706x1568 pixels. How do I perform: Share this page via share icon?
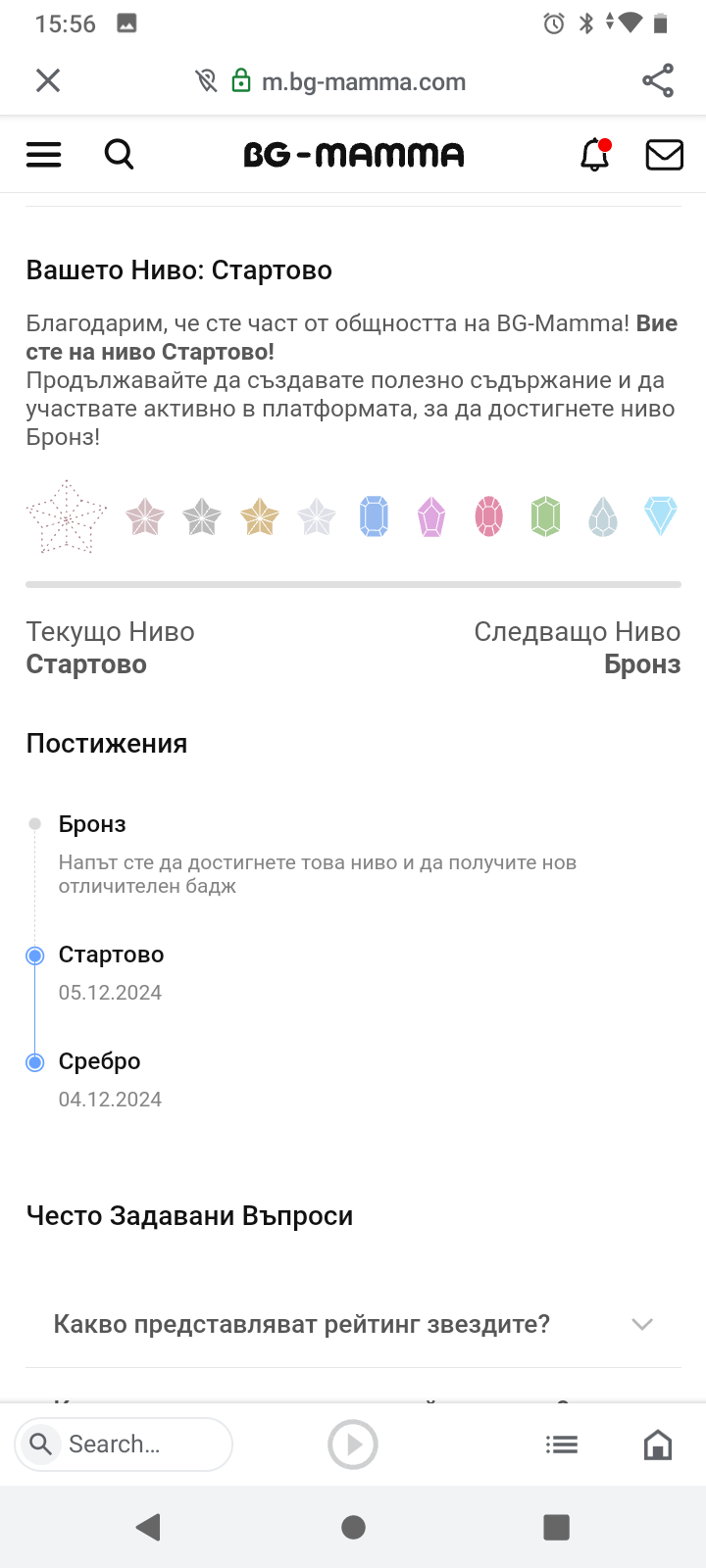pos(658,80)
